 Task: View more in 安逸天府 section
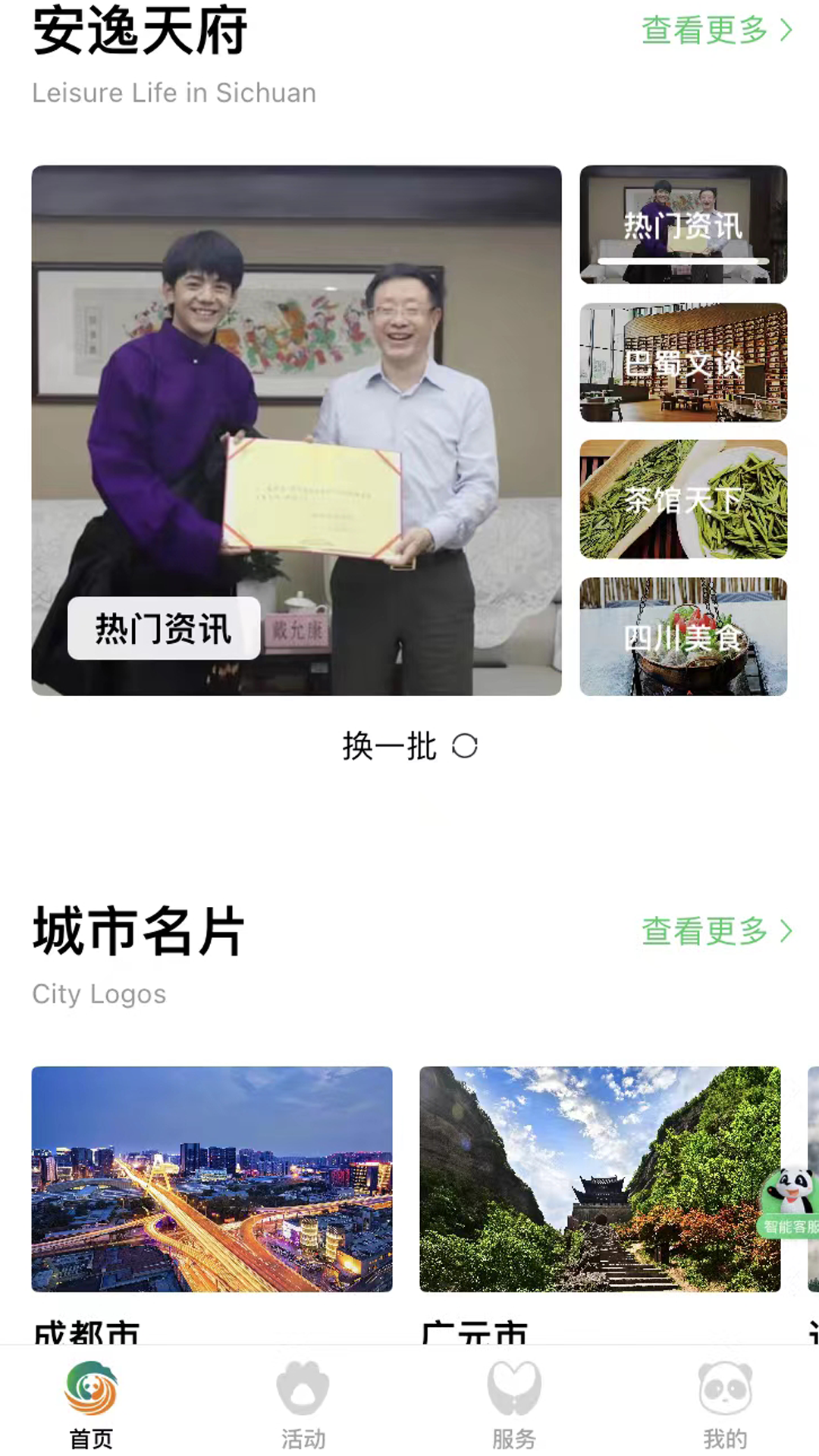coord(716,30)
